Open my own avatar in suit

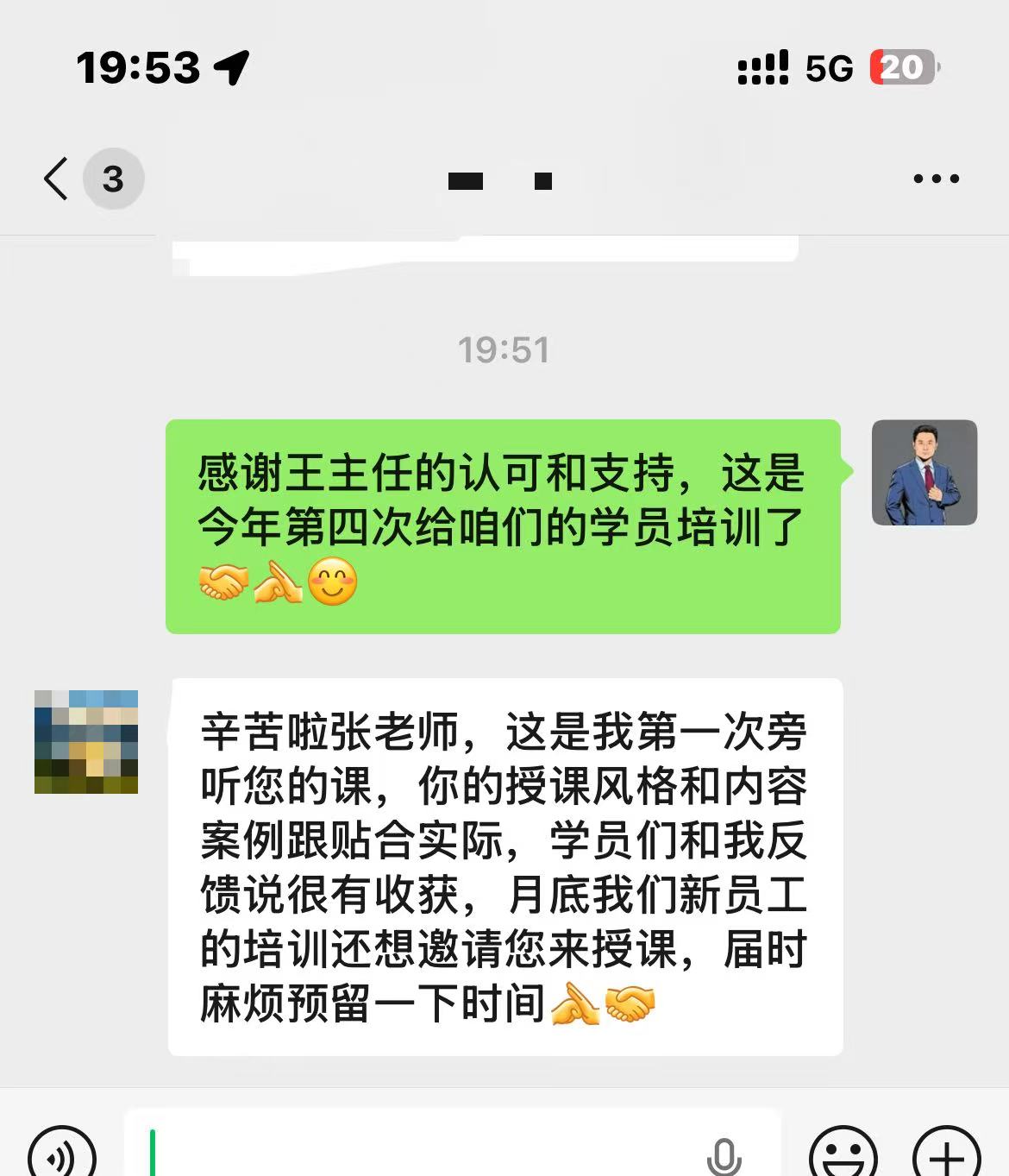924,473
